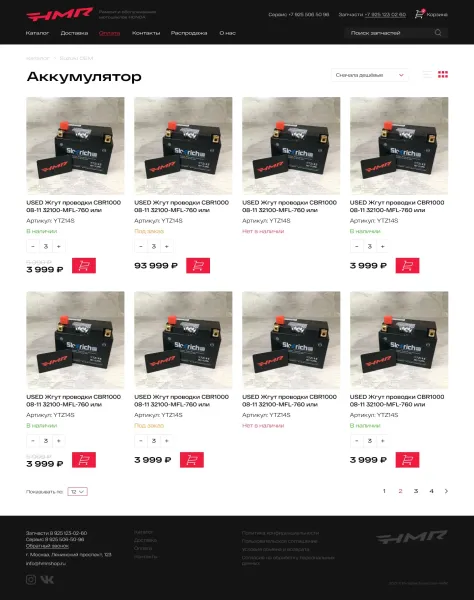Visit the VK social page

(47, 580)
